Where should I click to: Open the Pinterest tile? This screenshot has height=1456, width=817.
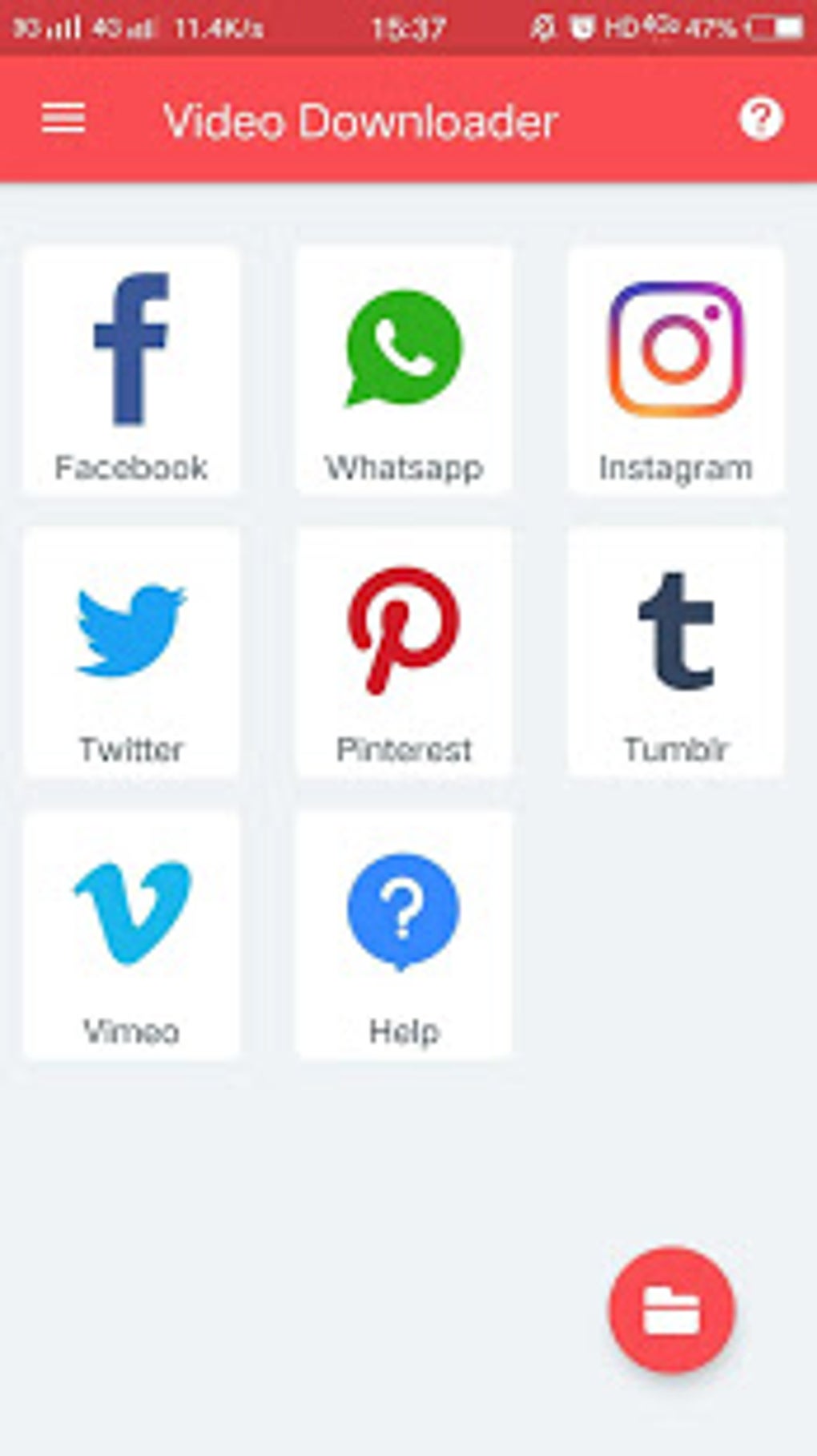[404, 653]
